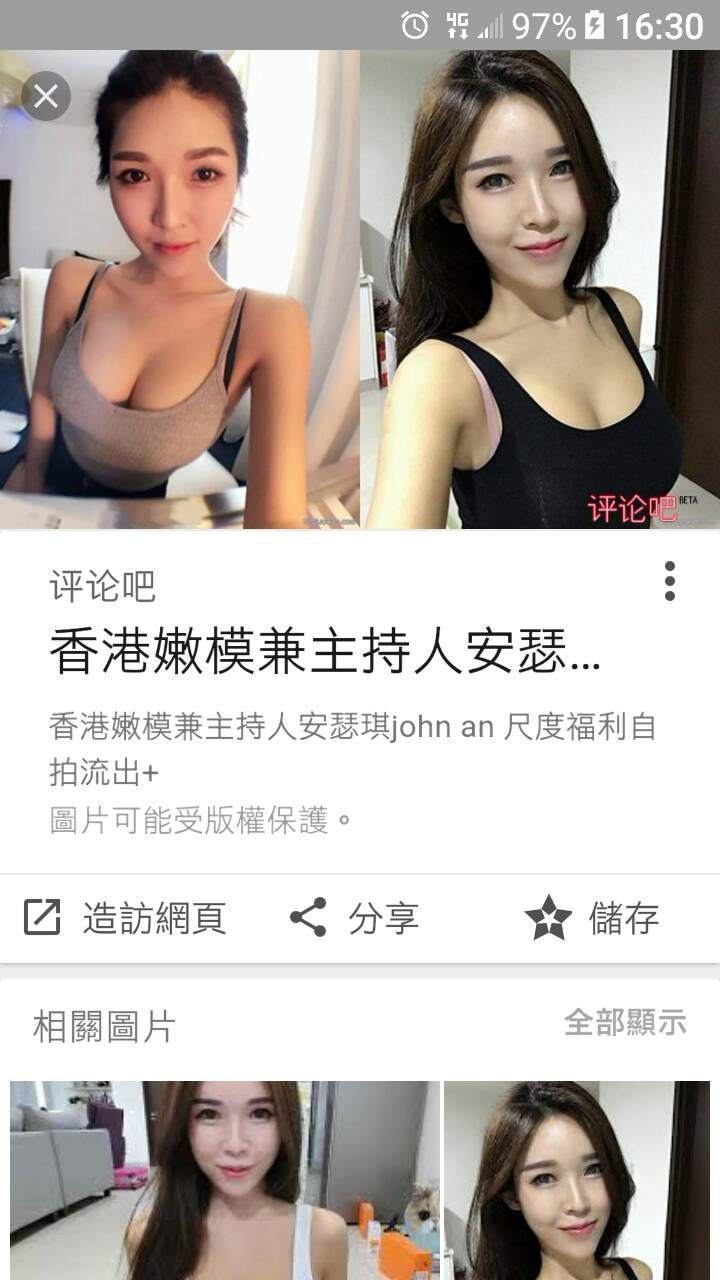
Task: Close the image viewer
Action: [46, 97]
